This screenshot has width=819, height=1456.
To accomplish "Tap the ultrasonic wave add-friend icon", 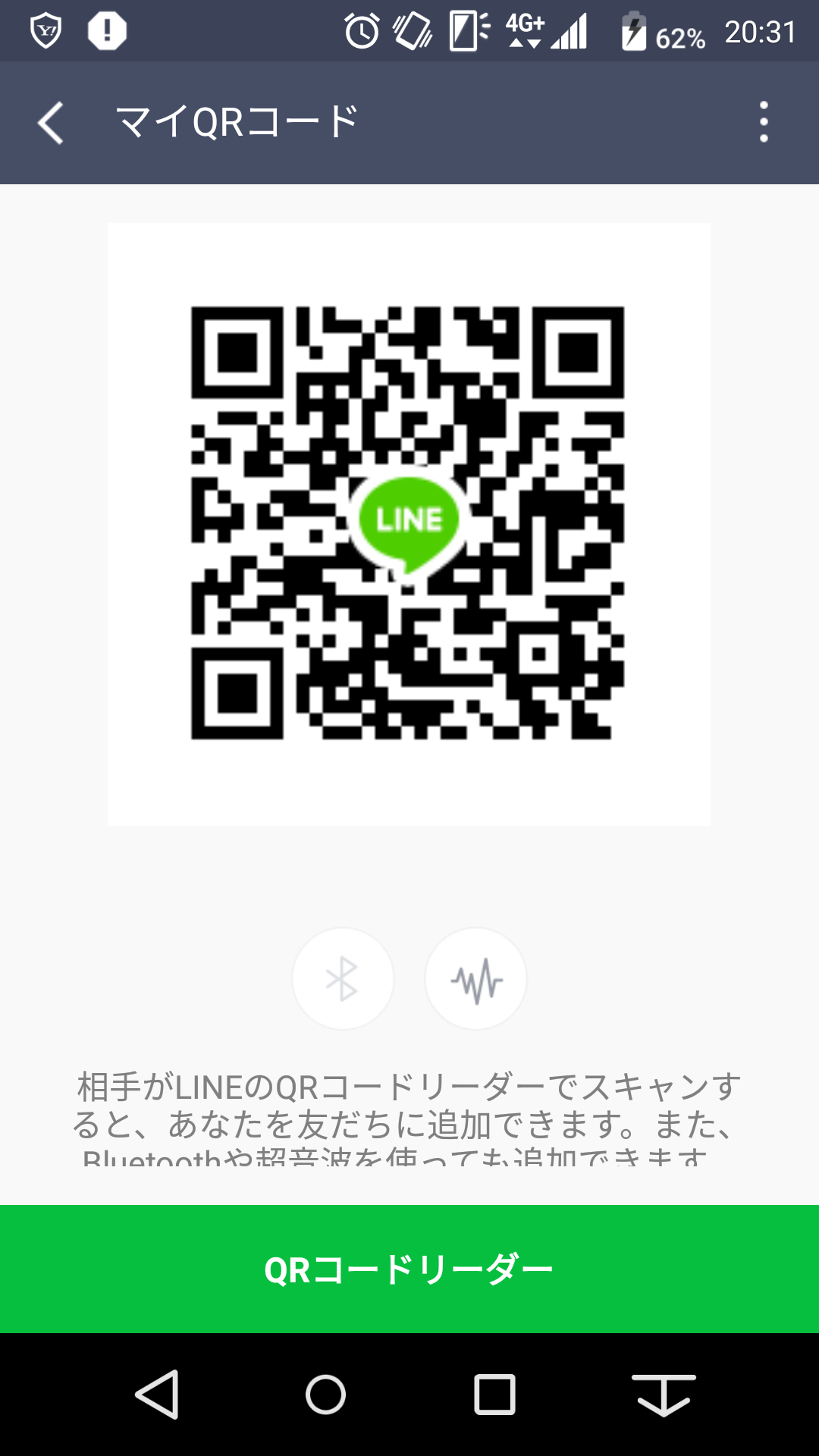I will 475,978.
